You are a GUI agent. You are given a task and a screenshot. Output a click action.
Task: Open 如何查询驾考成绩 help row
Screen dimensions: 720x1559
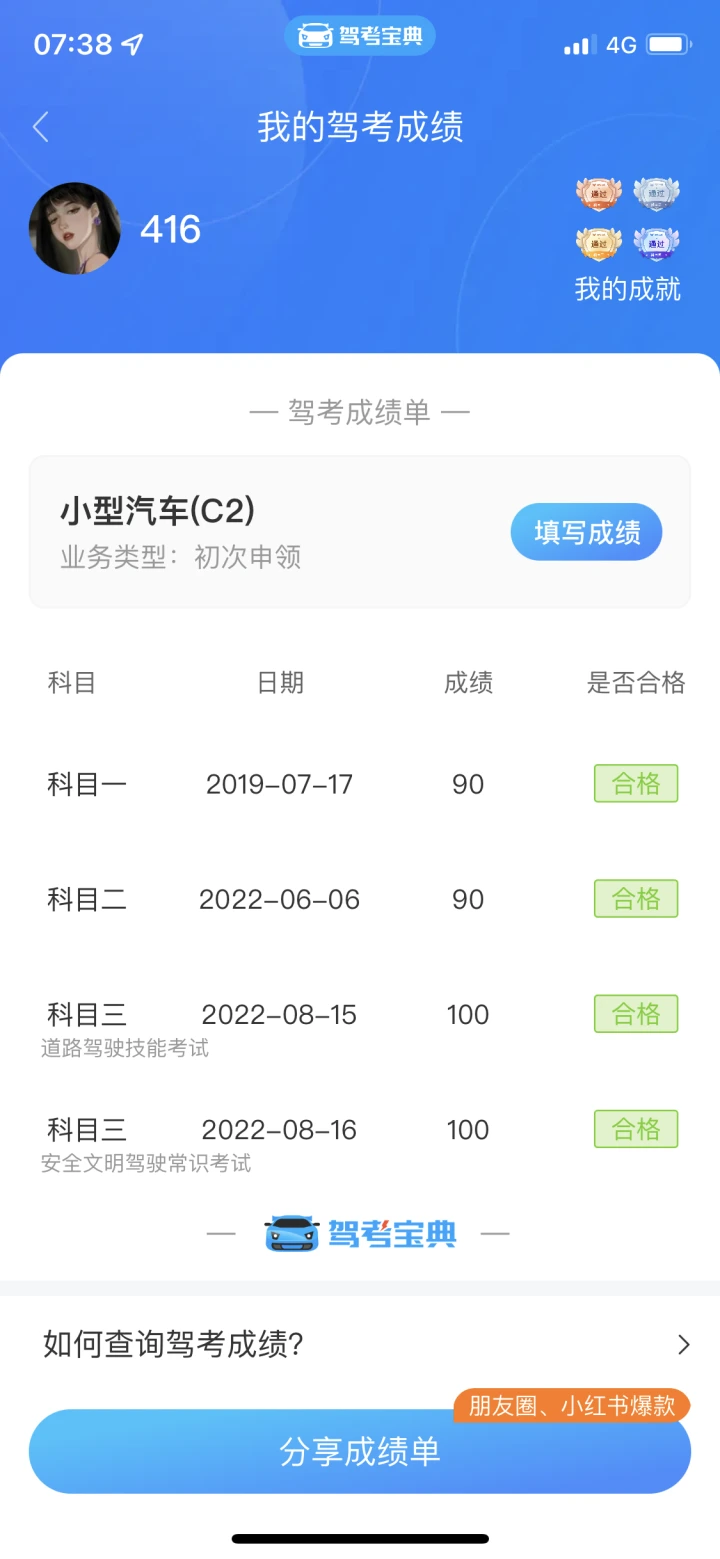tap(360, 1344)
